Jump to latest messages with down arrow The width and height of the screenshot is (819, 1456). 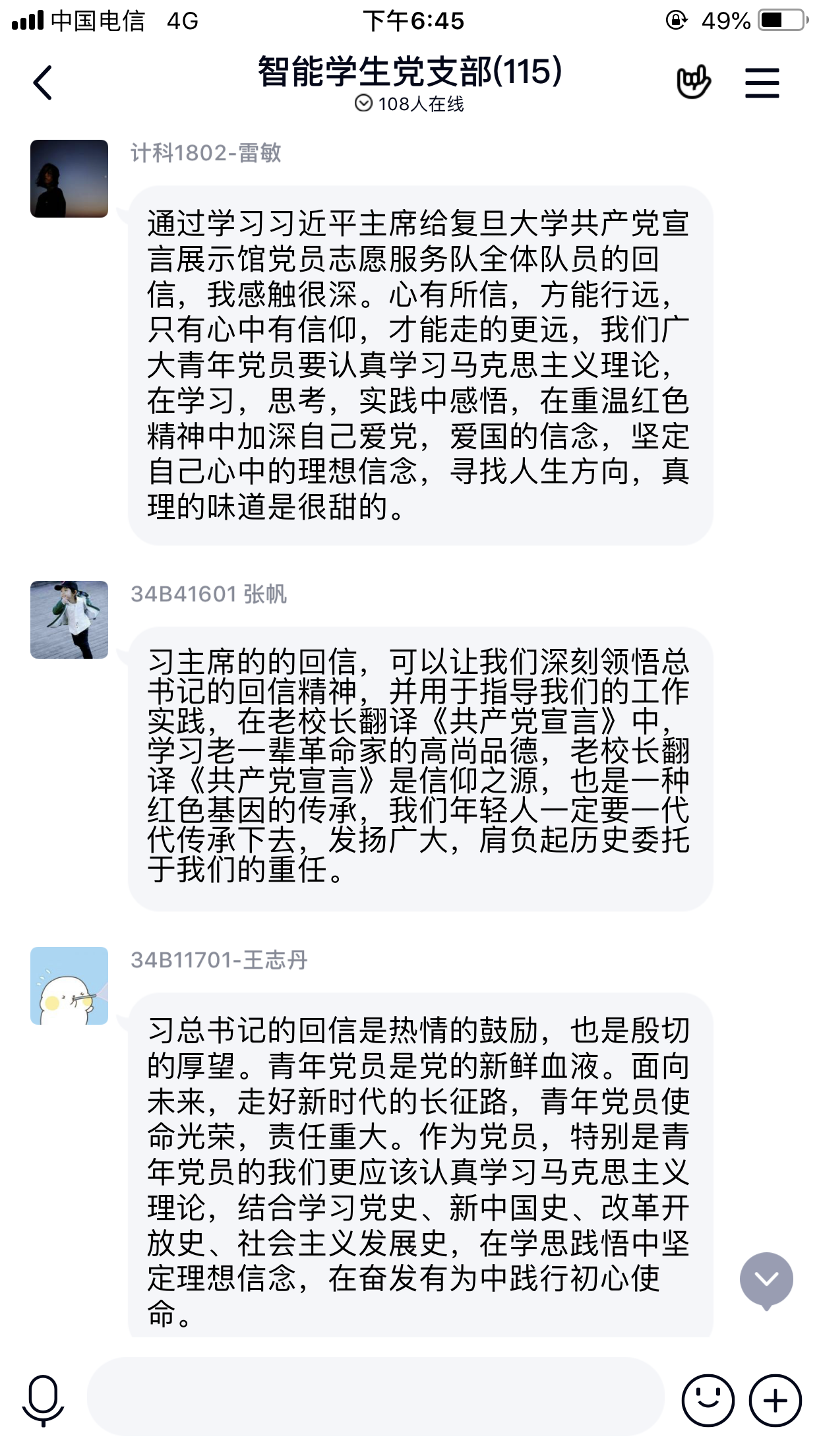(x=766, y=1280)
